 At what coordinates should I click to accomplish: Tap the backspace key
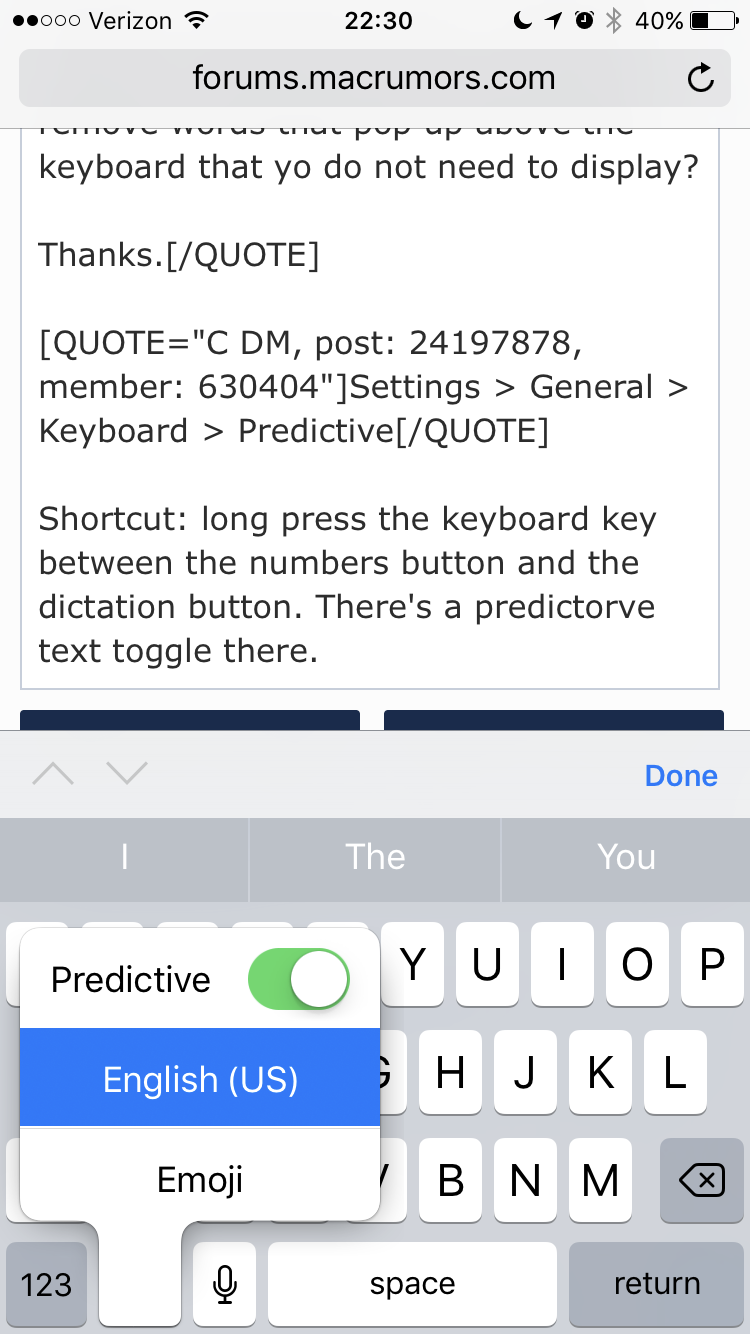702,1180
